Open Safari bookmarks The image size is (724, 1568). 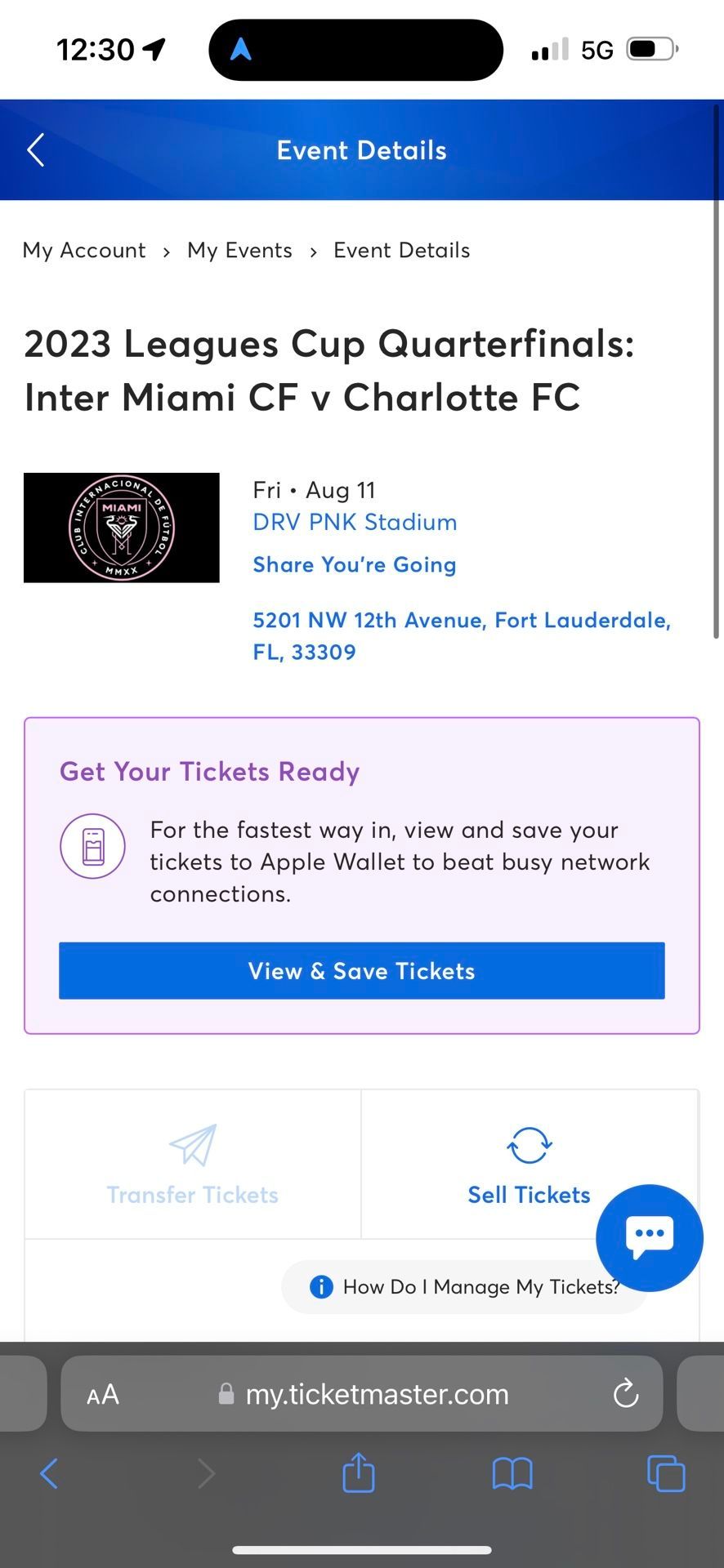point(512,1474)
